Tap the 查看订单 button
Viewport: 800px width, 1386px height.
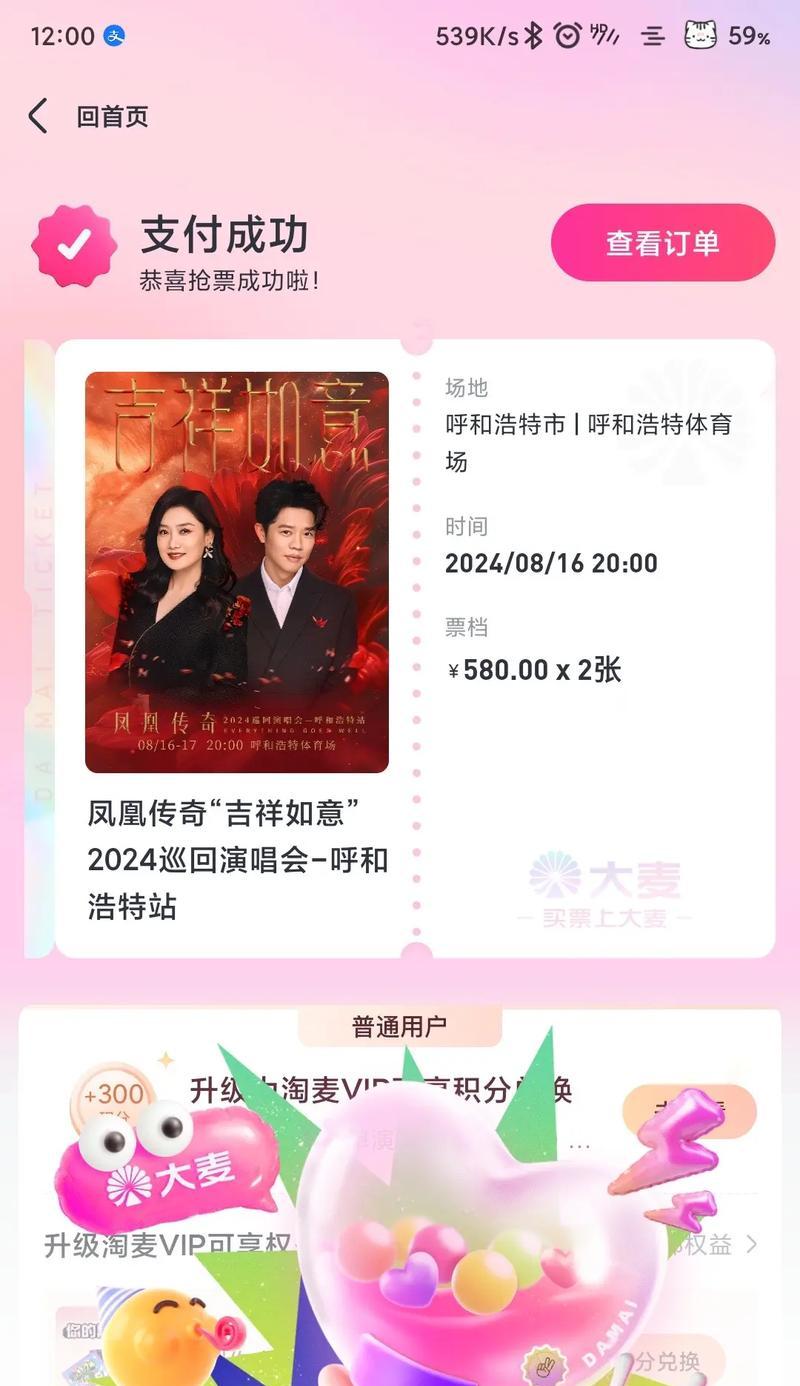[662, 243]
